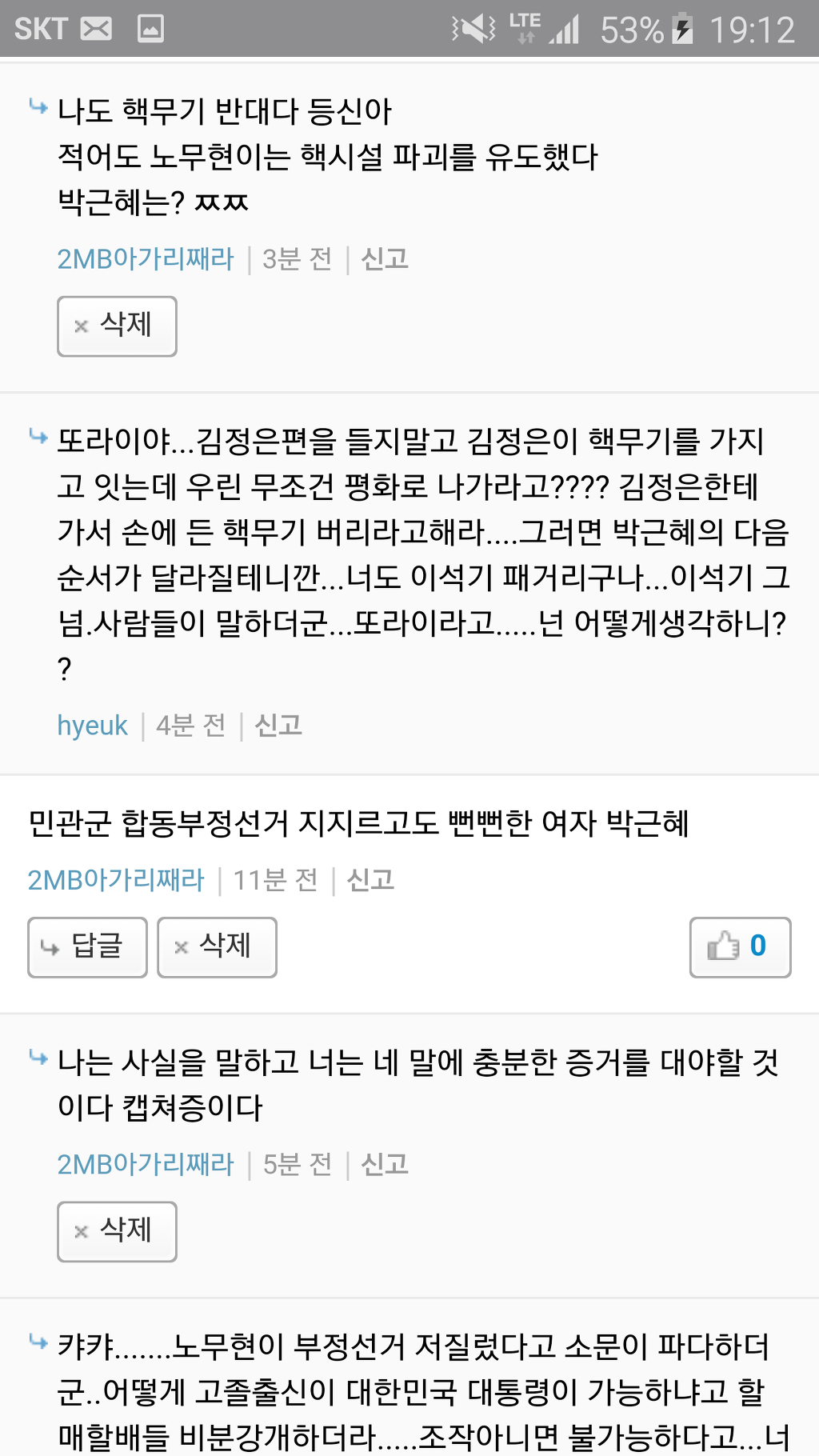Delete the reply posted 3분 전
This screenshot has height=1456, width=819.
pos(117,326)
